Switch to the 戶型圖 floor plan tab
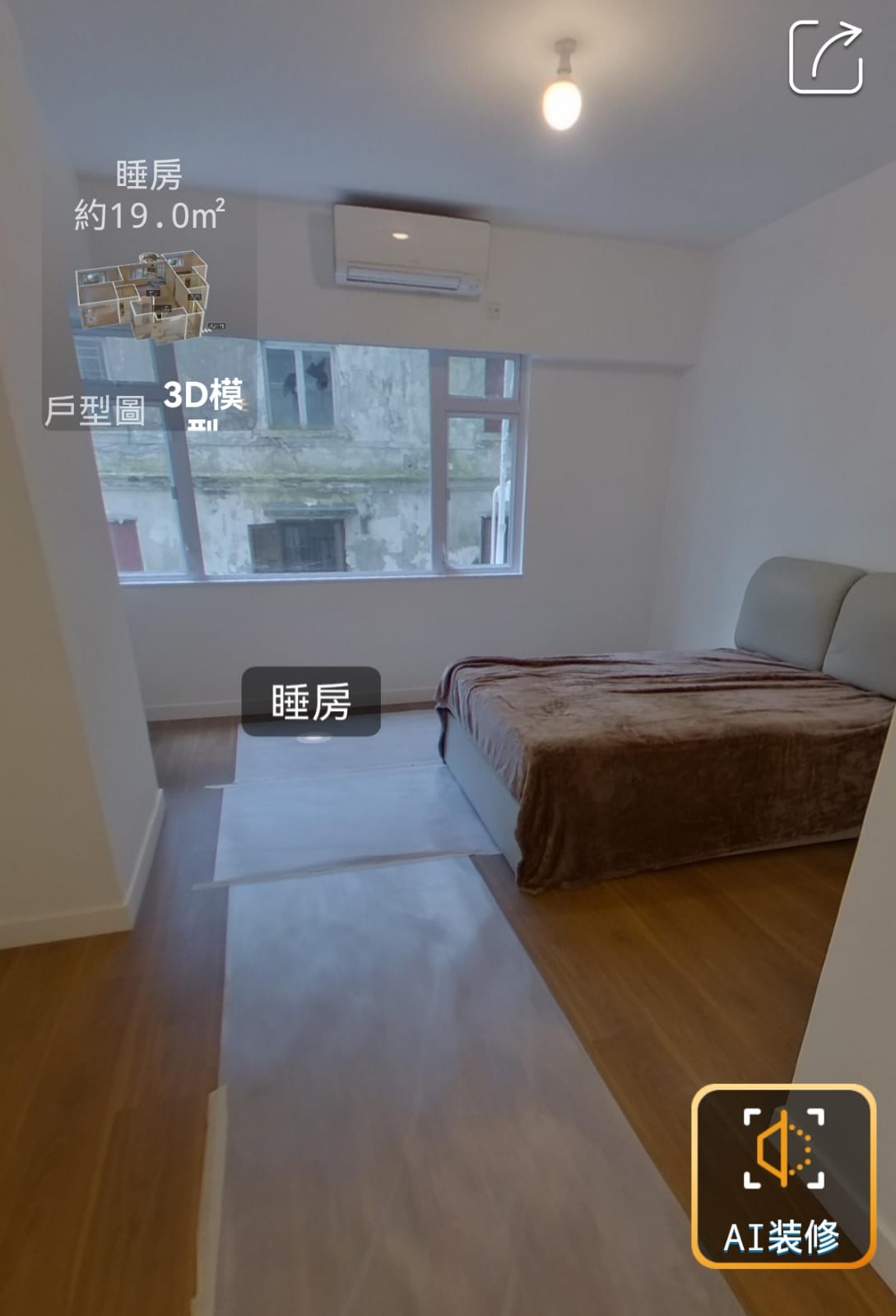 coord(95,410)
